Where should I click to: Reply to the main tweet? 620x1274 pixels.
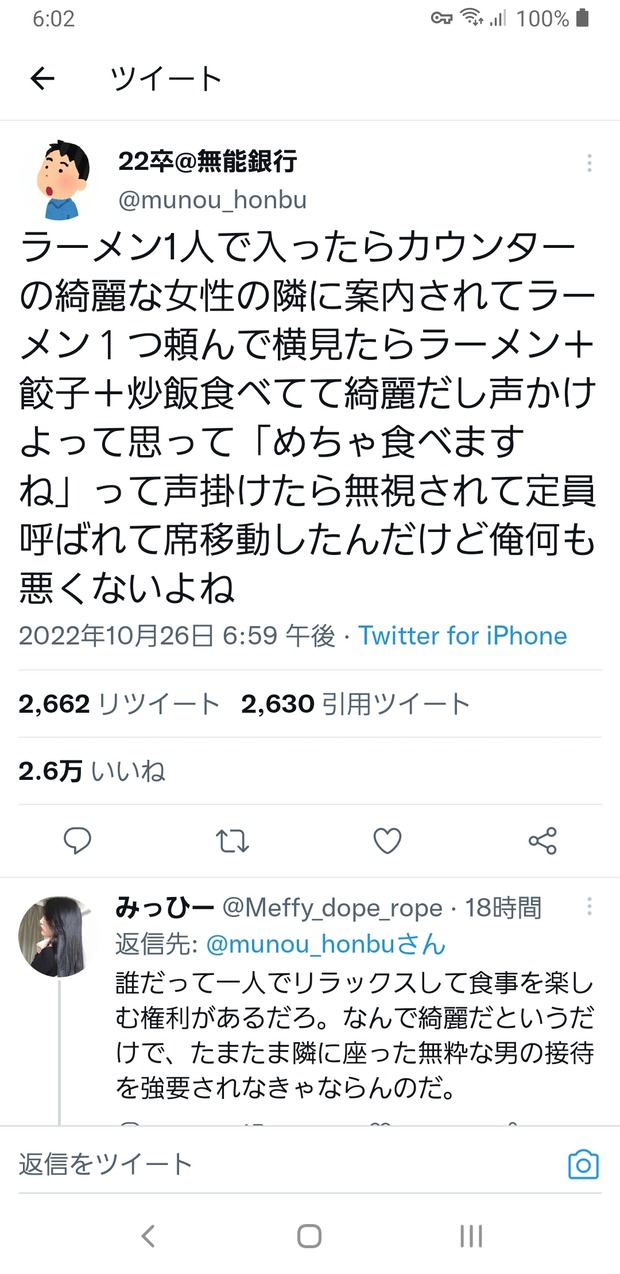[x=77, y=841]
